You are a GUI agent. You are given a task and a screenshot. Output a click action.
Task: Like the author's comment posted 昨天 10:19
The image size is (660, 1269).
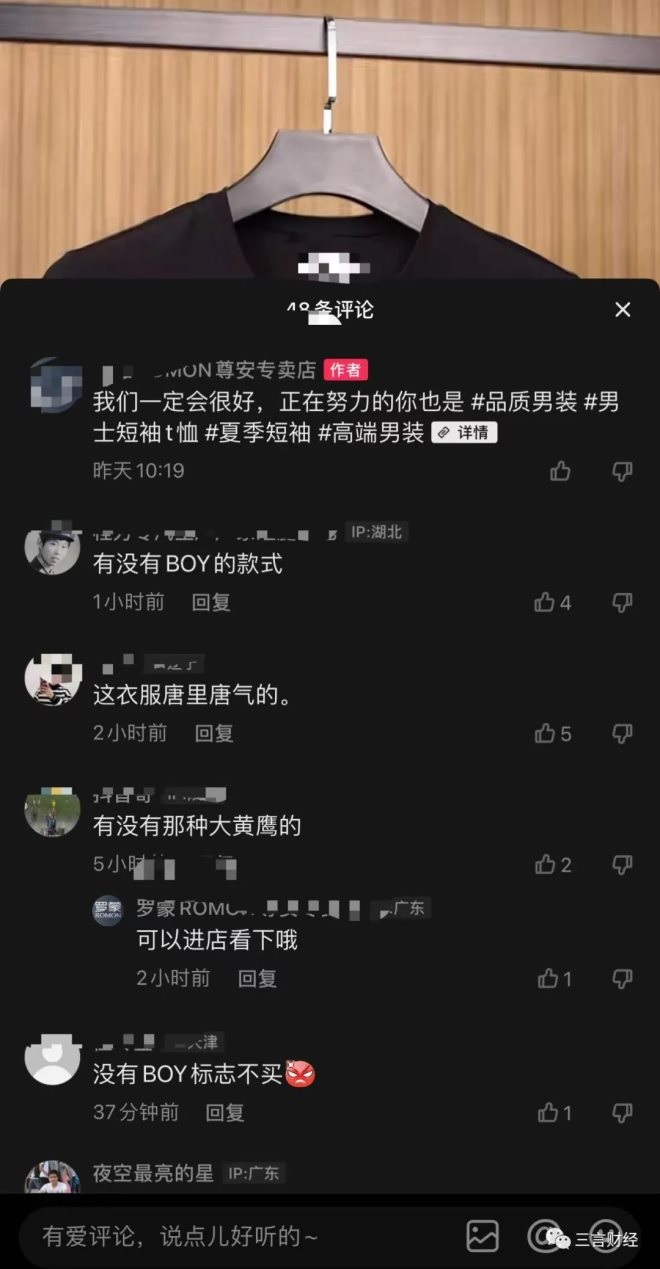point(560,471)
